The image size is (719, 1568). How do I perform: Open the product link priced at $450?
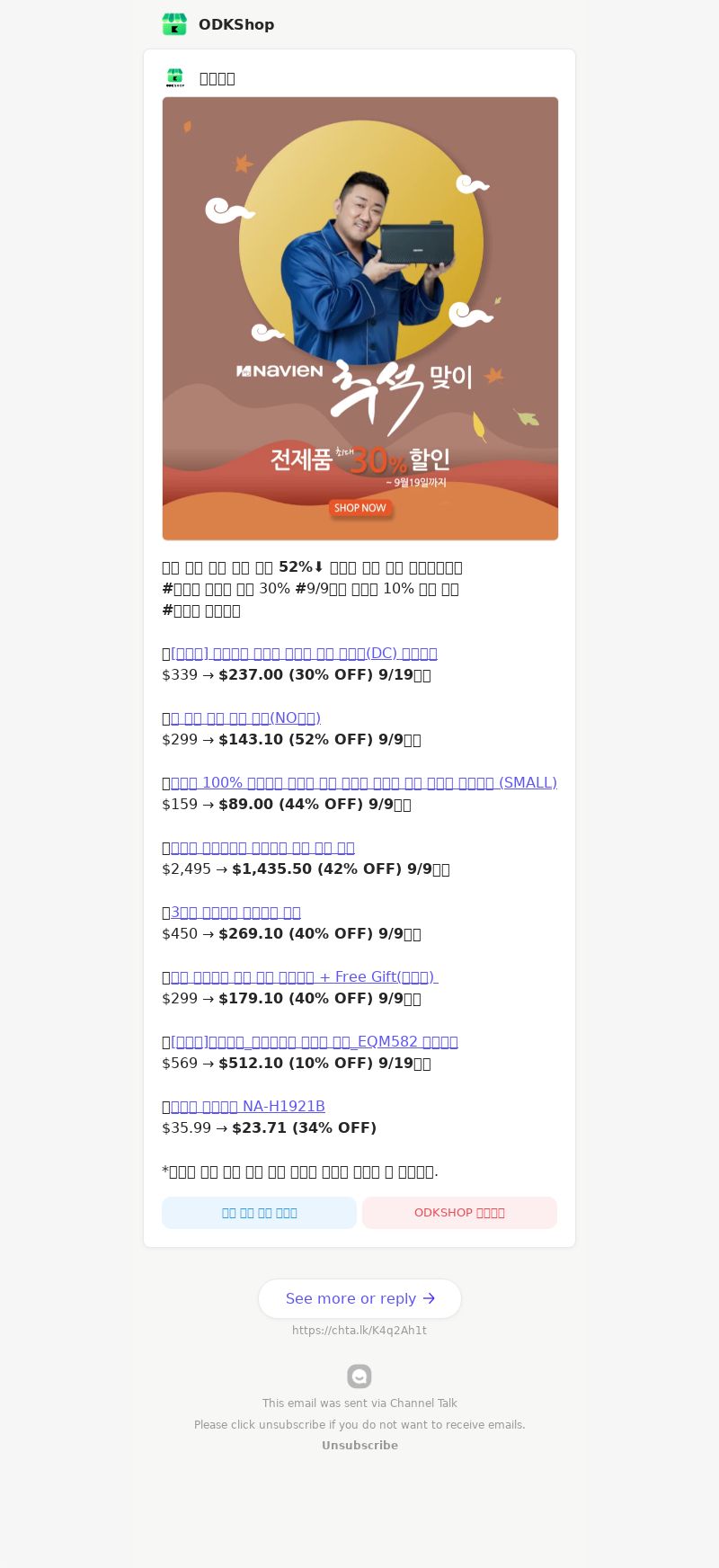[235, 913]
